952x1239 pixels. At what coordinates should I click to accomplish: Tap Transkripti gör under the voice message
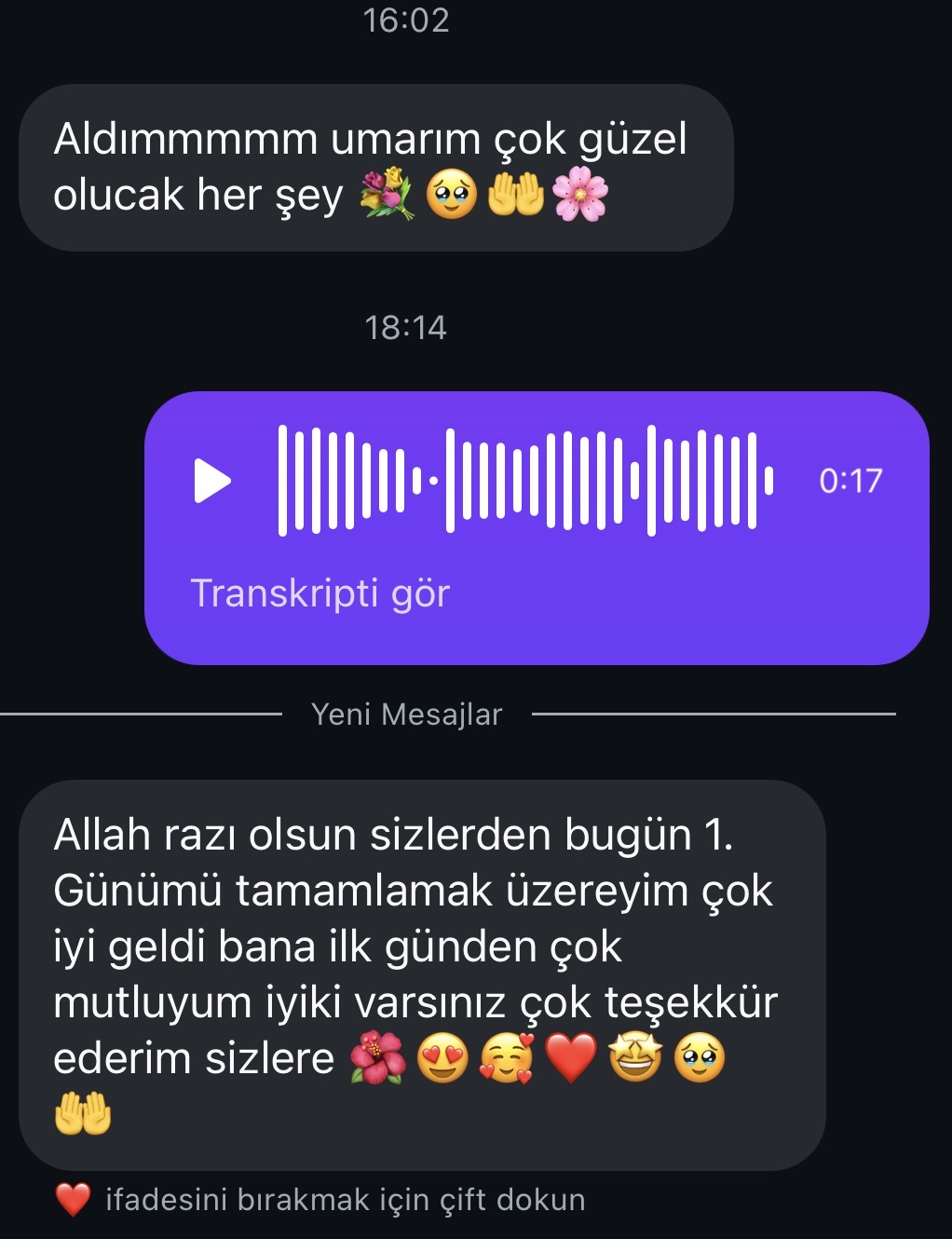coord(320,593)
